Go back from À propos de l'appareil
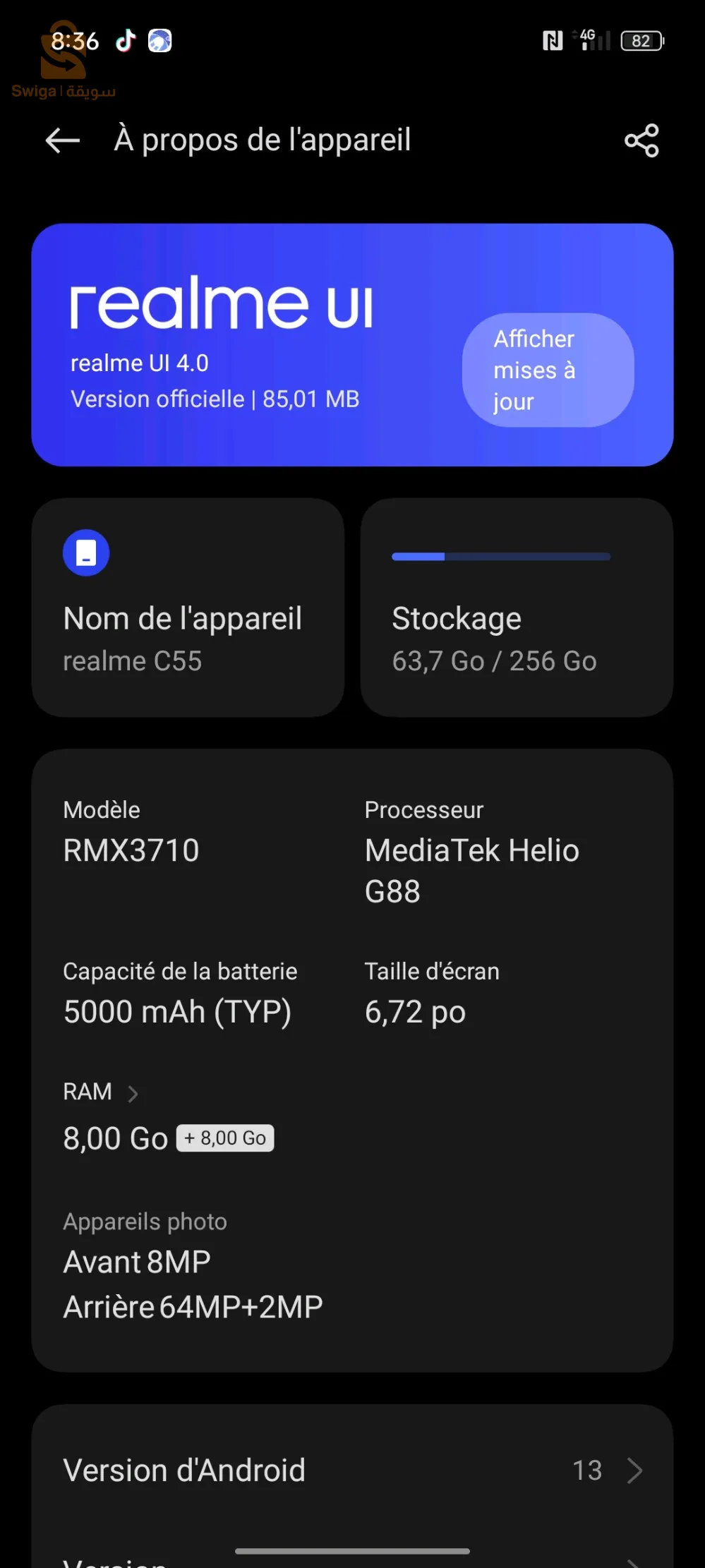The image size is (705, 1568). [63, 140]
